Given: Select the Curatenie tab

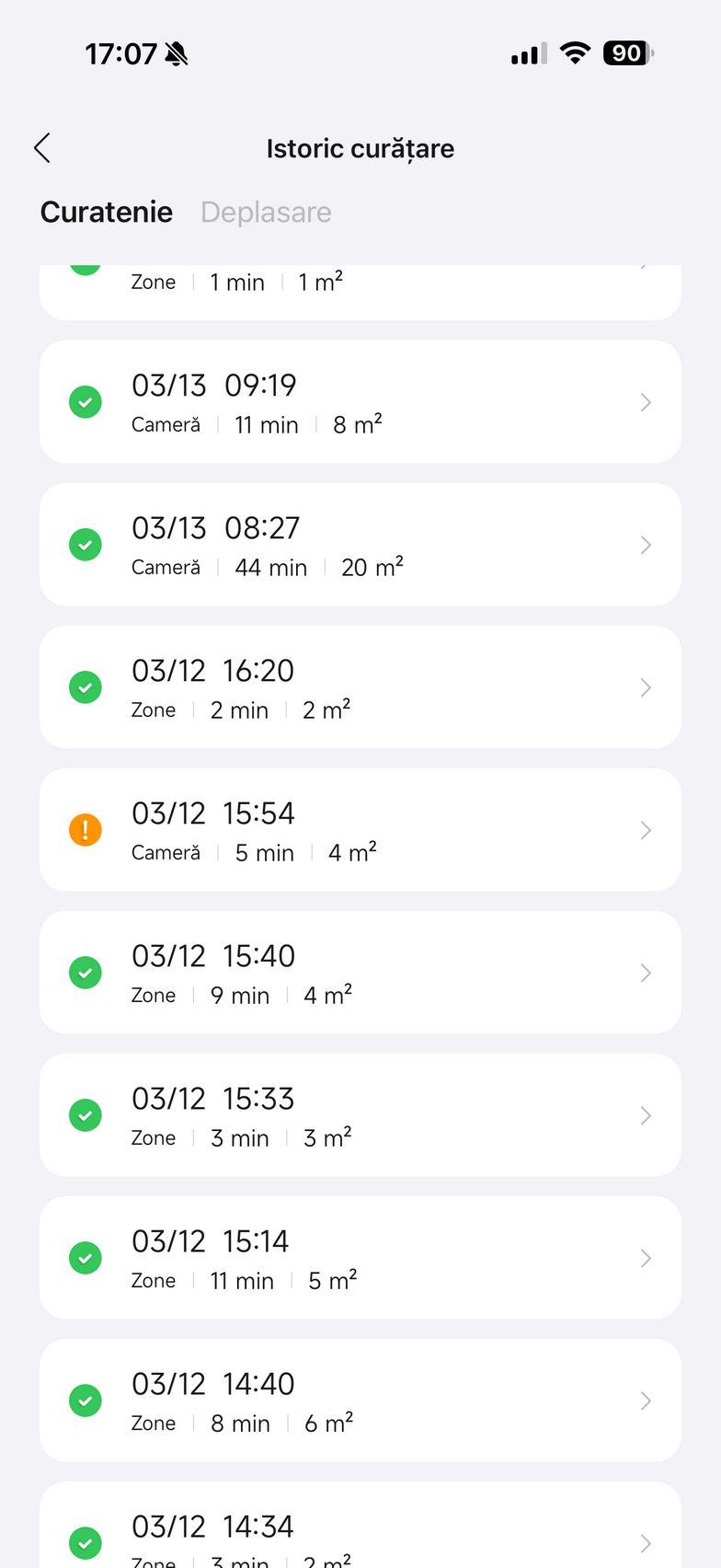Looking at the screenshot, I should (x=107, y=212).
